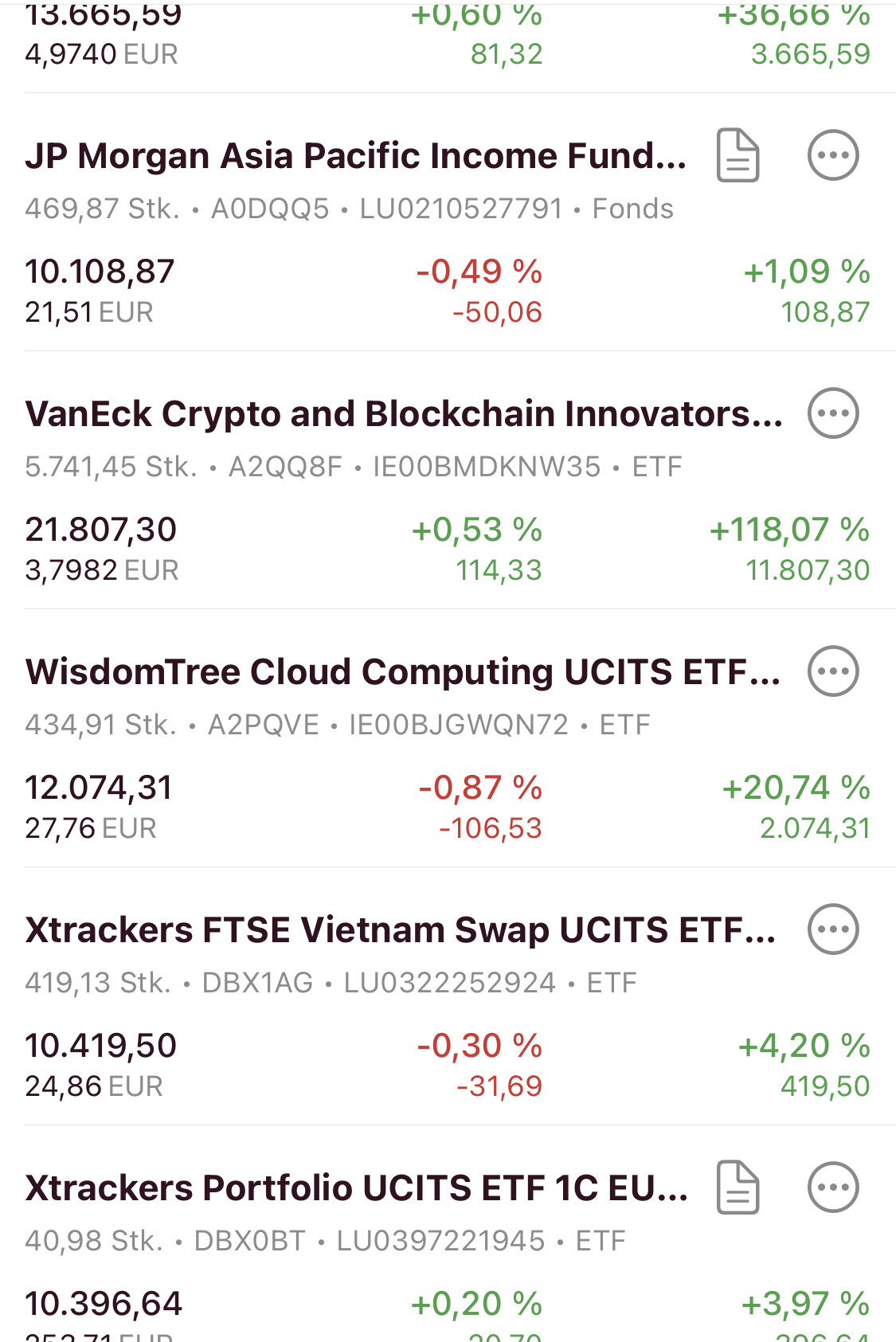Open more options for JP Morgan Asia Pacific

[x=833, y=155]
